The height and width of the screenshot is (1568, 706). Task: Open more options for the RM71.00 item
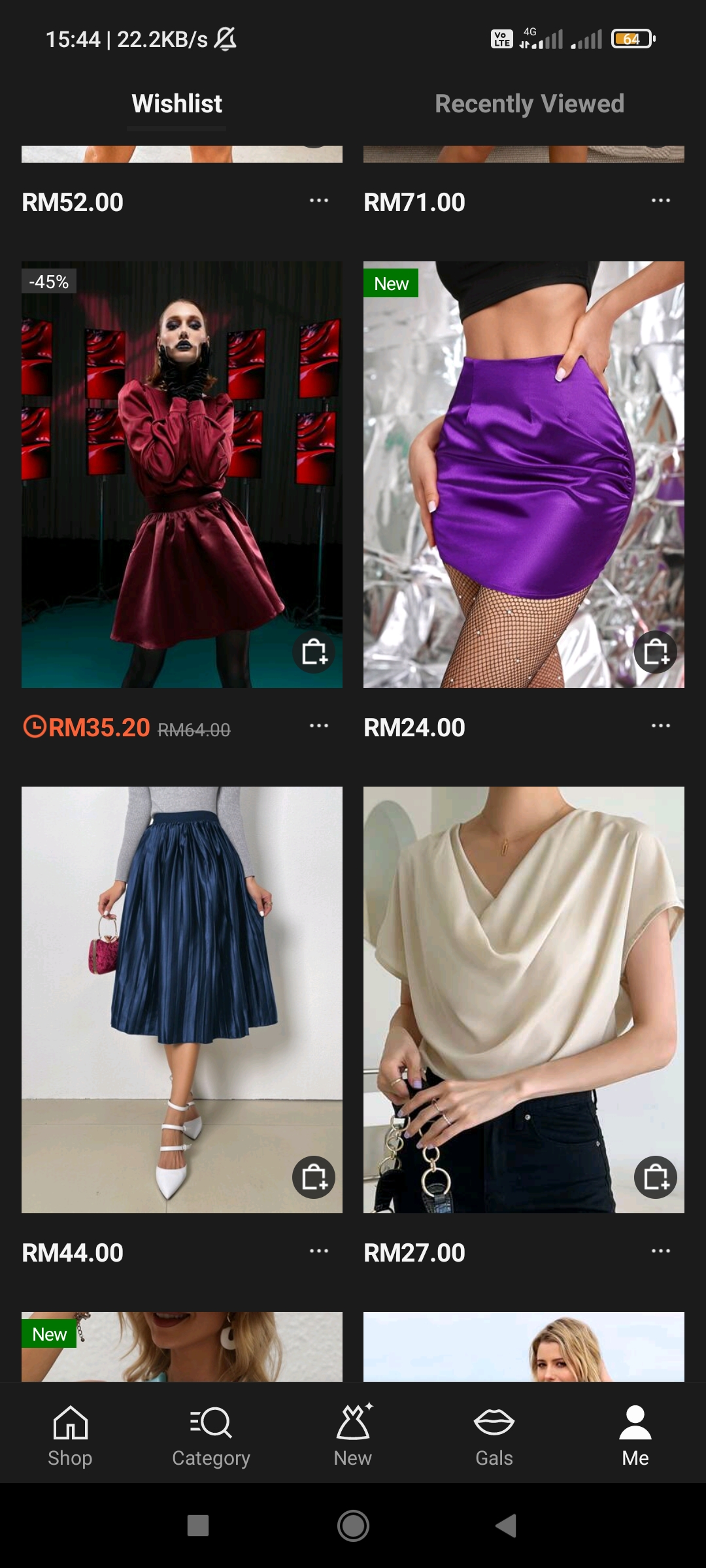pos(661,201)
